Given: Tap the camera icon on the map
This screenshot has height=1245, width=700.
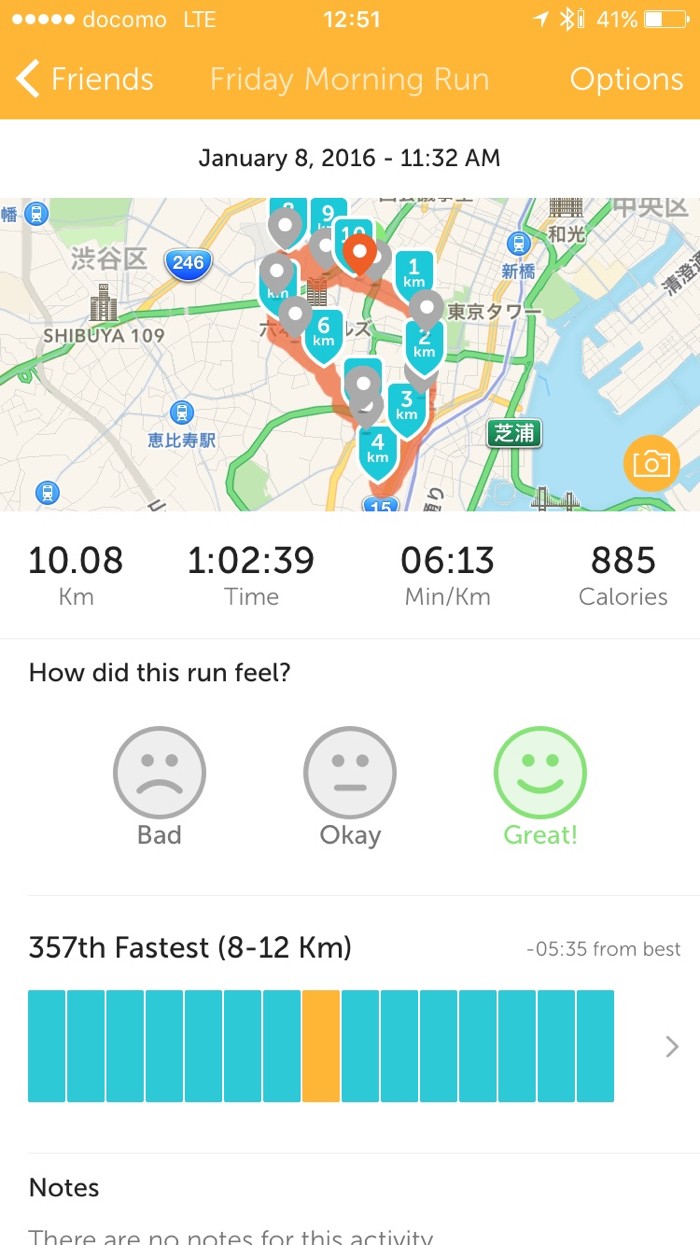Looking at the screenshot, I should [651, 464].
